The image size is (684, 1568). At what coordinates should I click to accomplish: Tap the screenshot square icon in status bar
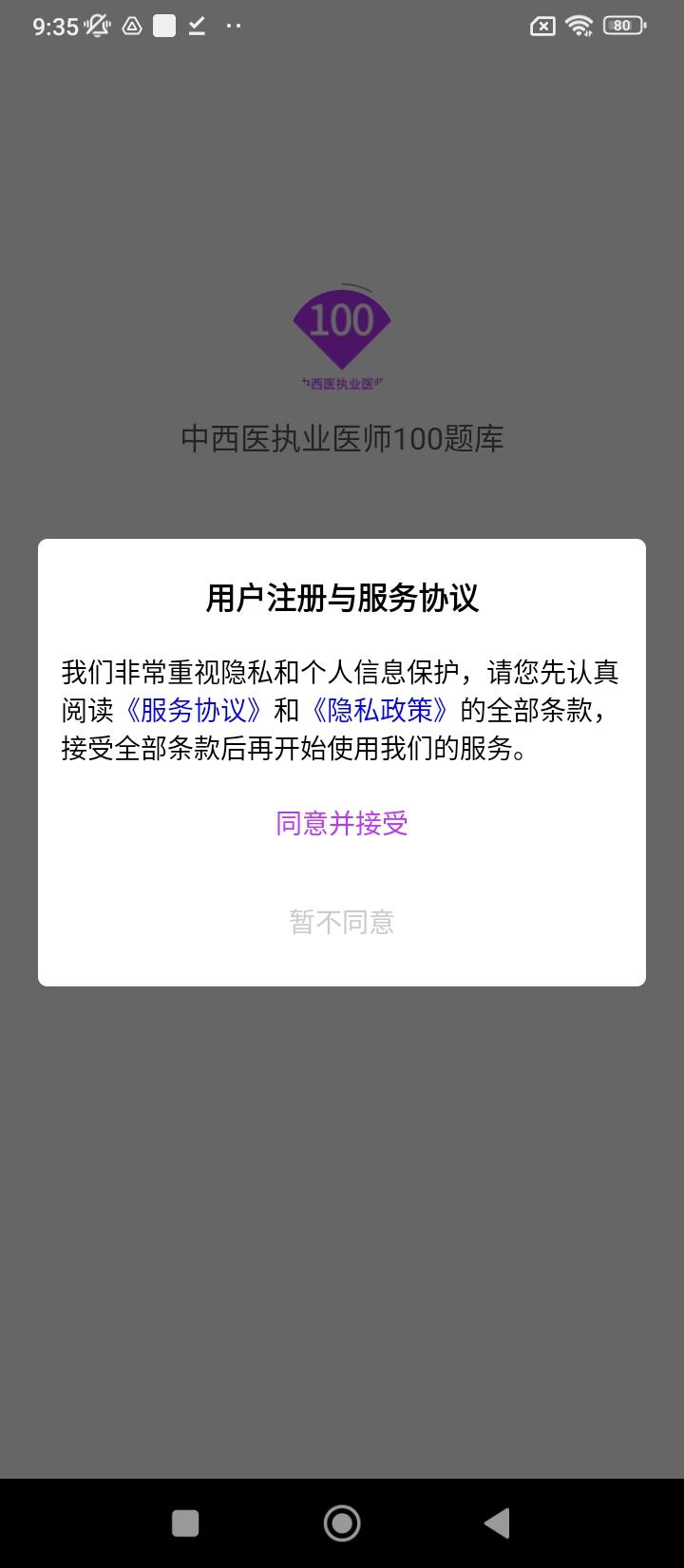[x=165, y=26]
